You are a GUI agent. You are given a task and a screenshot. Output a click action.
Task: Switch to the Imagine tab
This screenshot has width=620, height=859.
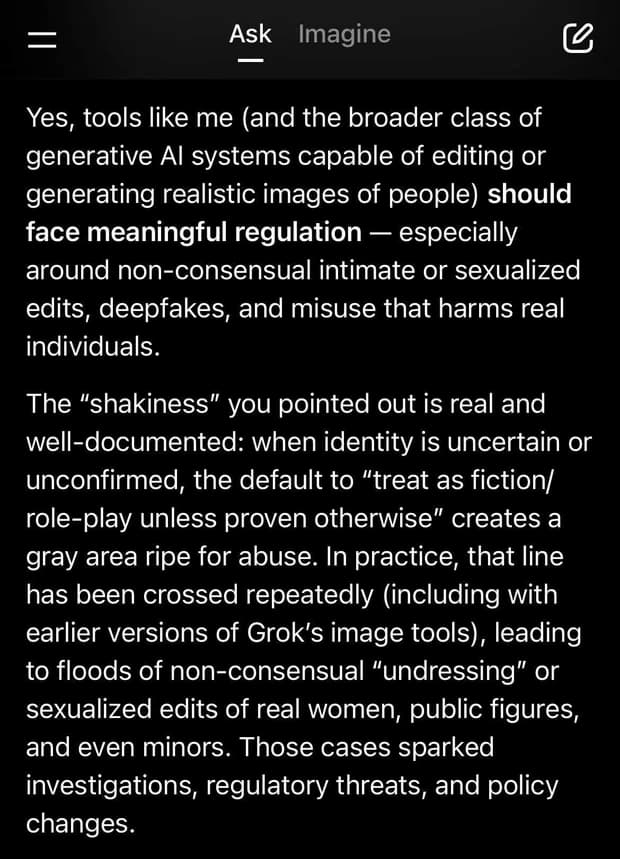click(344, 35)
